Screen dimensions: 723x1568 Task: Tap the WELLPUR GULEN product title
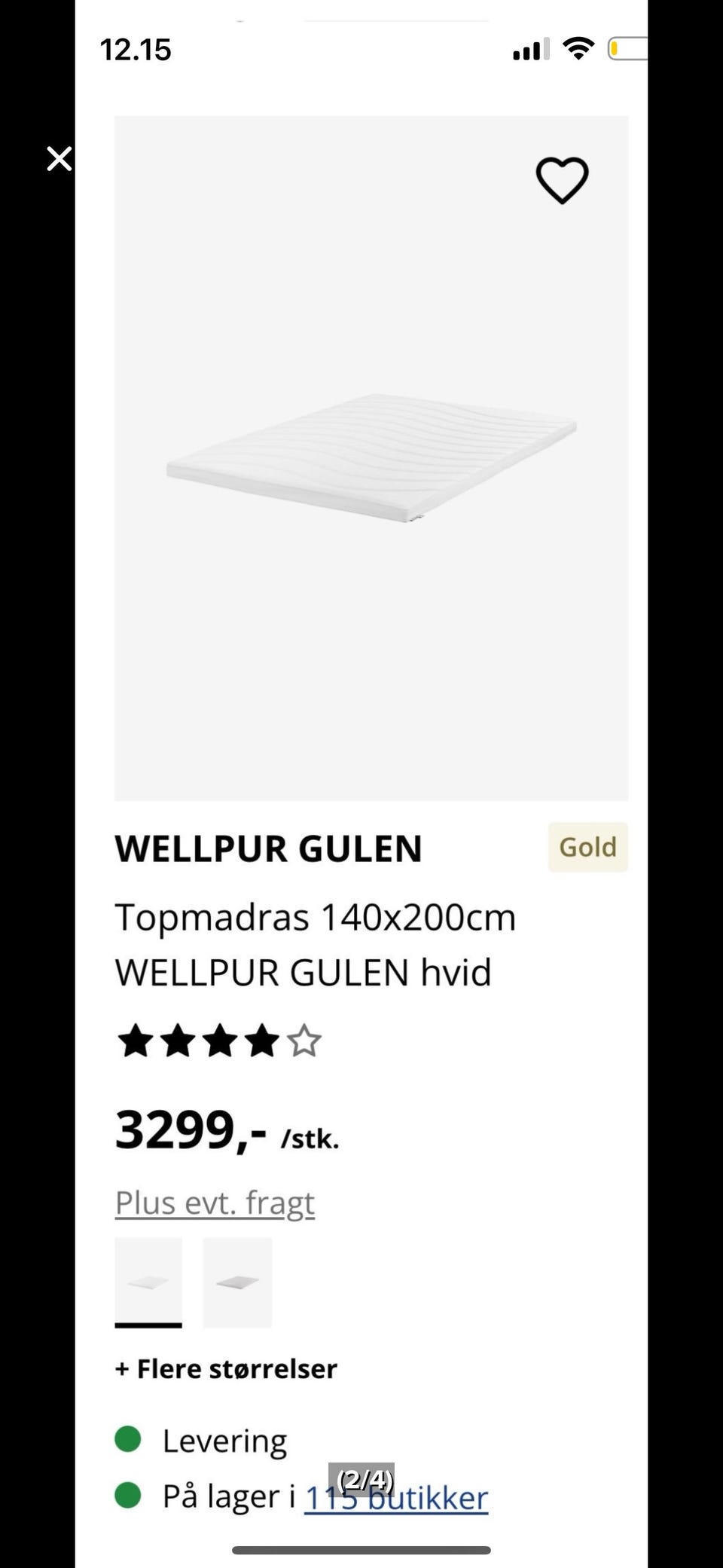(269, 848)
